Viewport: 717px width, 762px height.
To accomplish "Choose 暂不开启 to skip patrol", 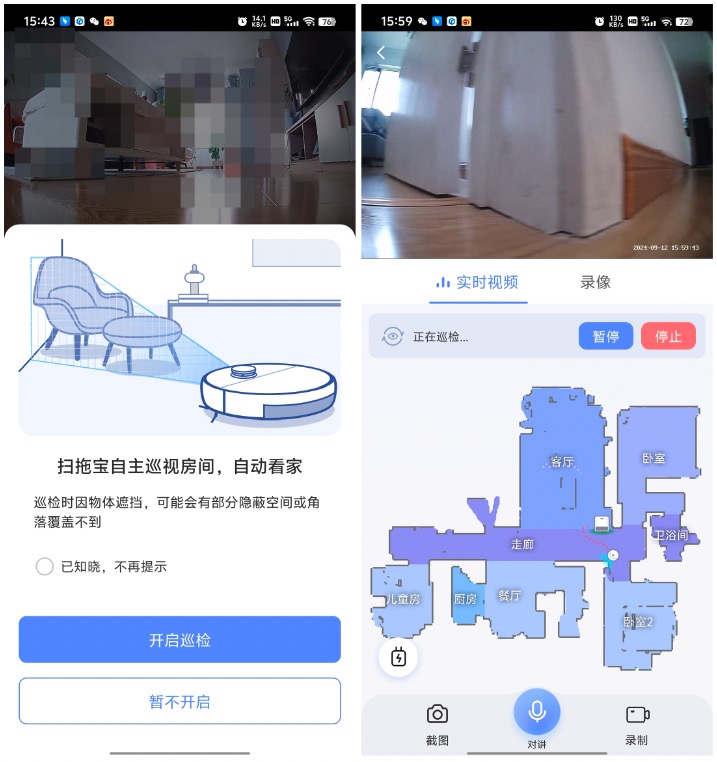I will [180, 701].
